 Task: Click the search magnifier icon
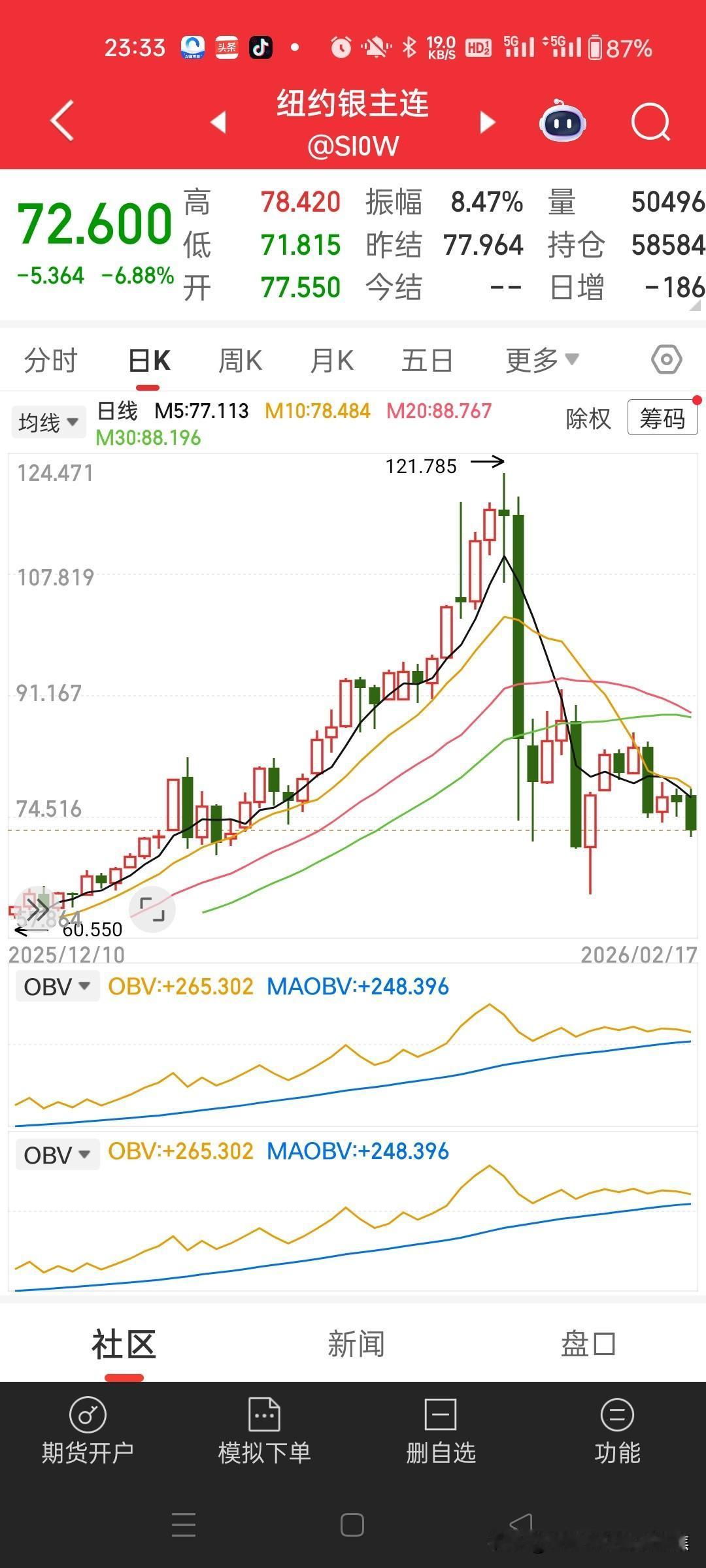(650, 123)
